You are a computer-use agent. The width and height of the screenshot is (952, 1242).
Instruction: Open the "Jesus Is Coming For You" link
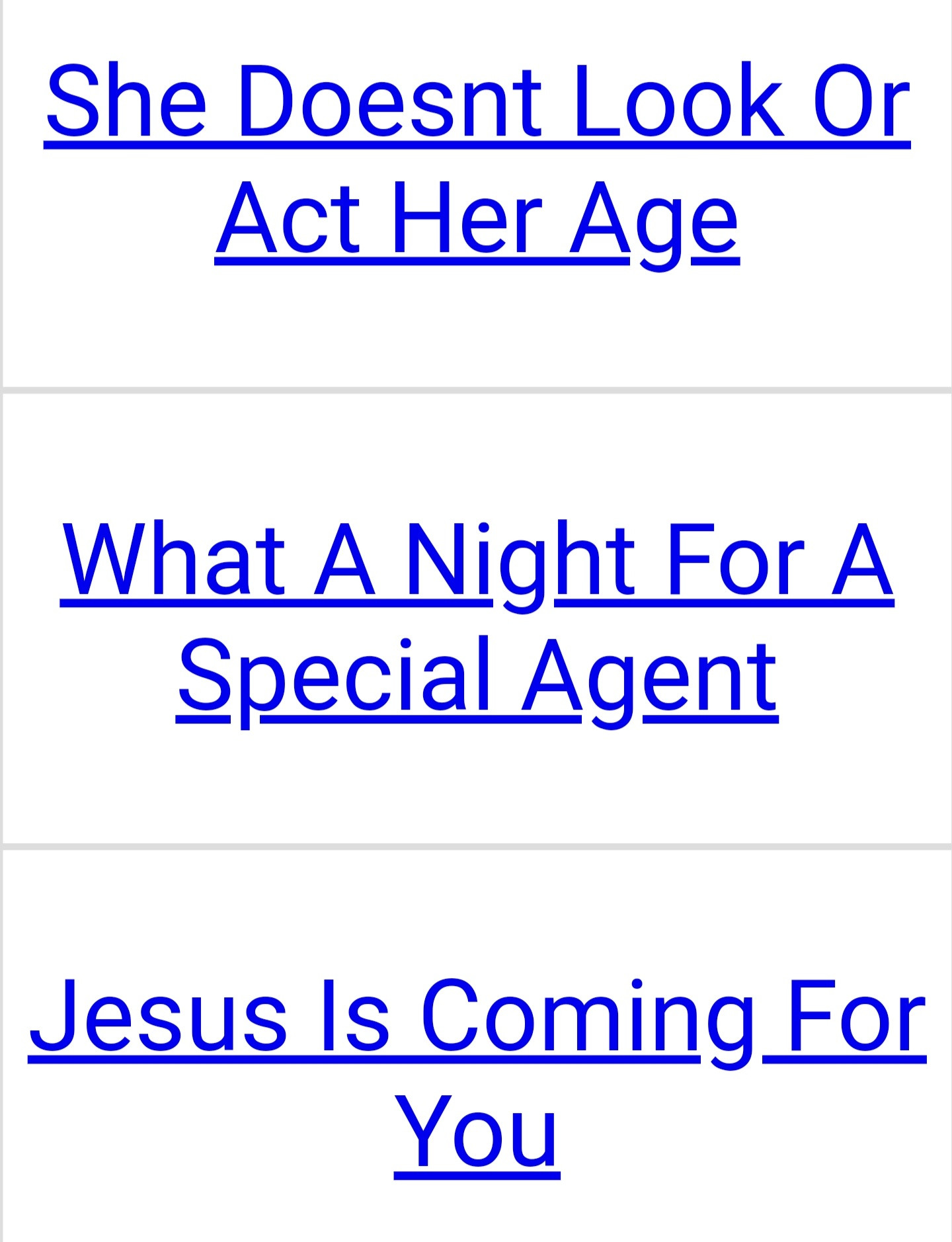pyautogui.click(x=477, y=1017)
